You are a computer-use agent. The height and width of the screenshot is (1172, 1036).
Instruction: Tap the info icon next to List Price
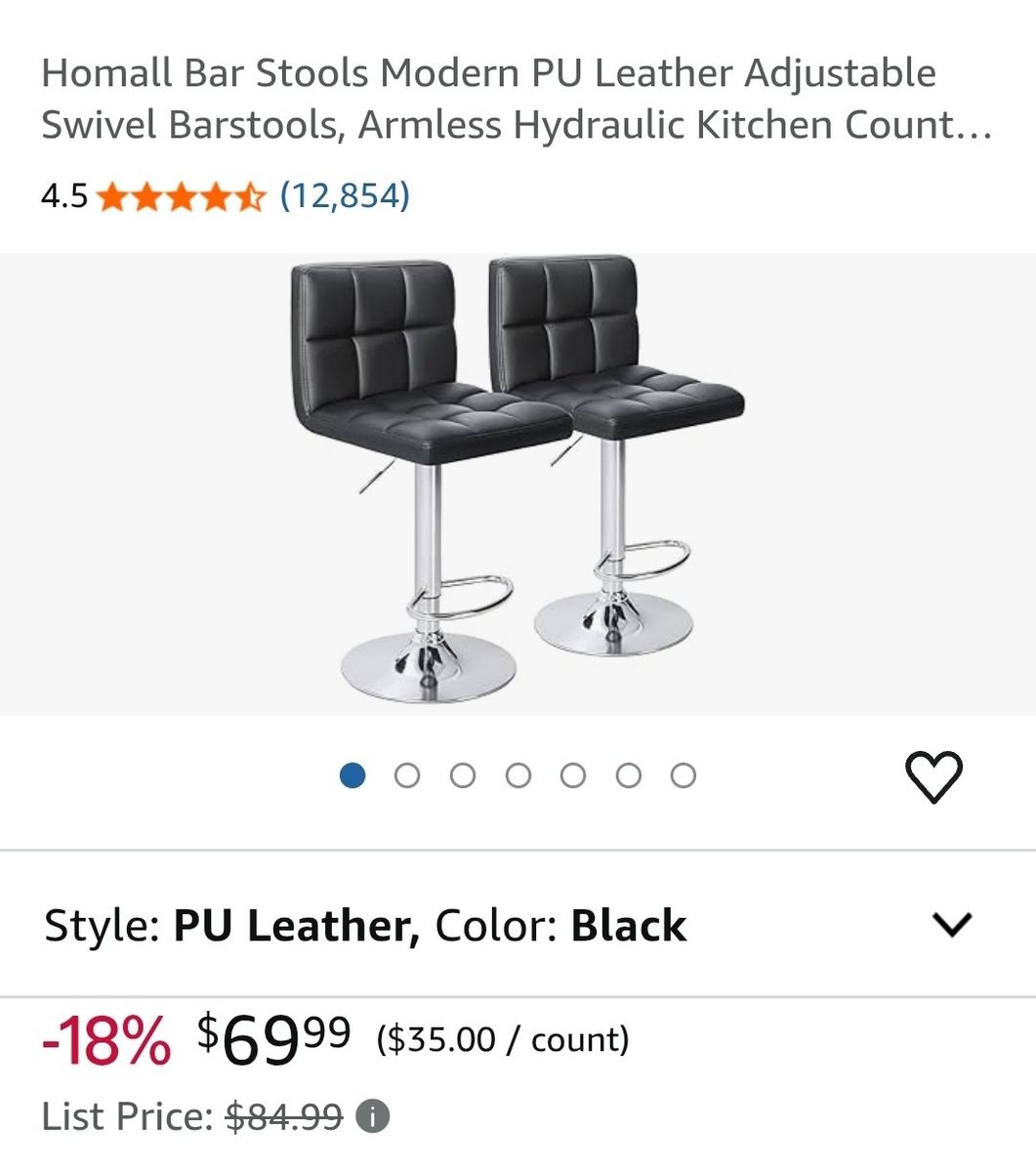point(372,1113)
